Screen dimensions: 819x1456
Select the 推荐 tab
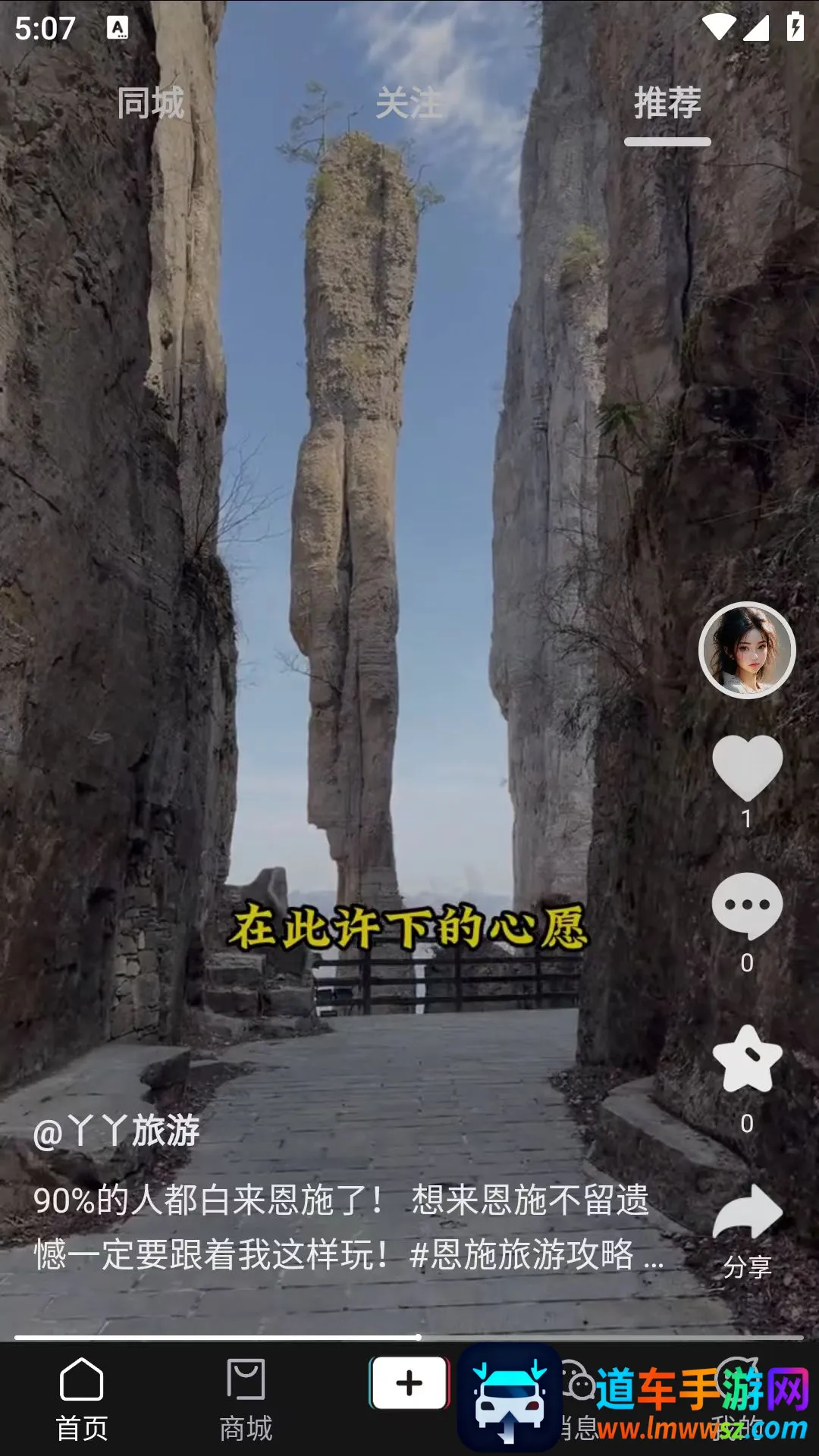[667, 102]
